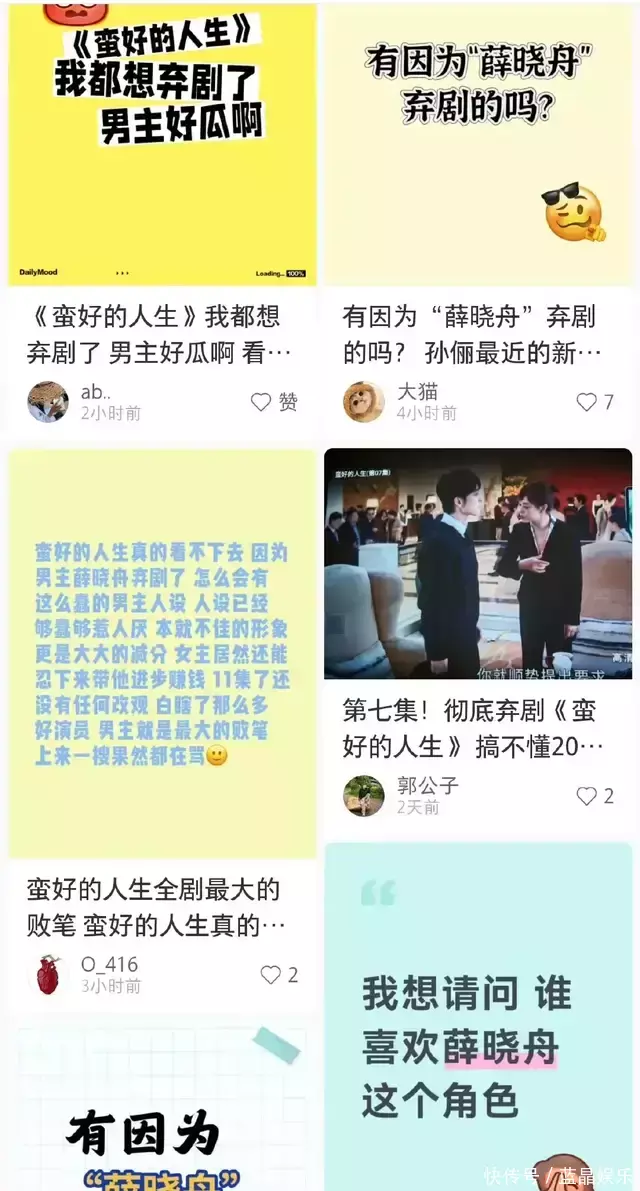Image resolution: width=640 pixels, height=1191 pixels.
Task: Like 大猫's post about 薛晓舟
Action: (587, 402)
